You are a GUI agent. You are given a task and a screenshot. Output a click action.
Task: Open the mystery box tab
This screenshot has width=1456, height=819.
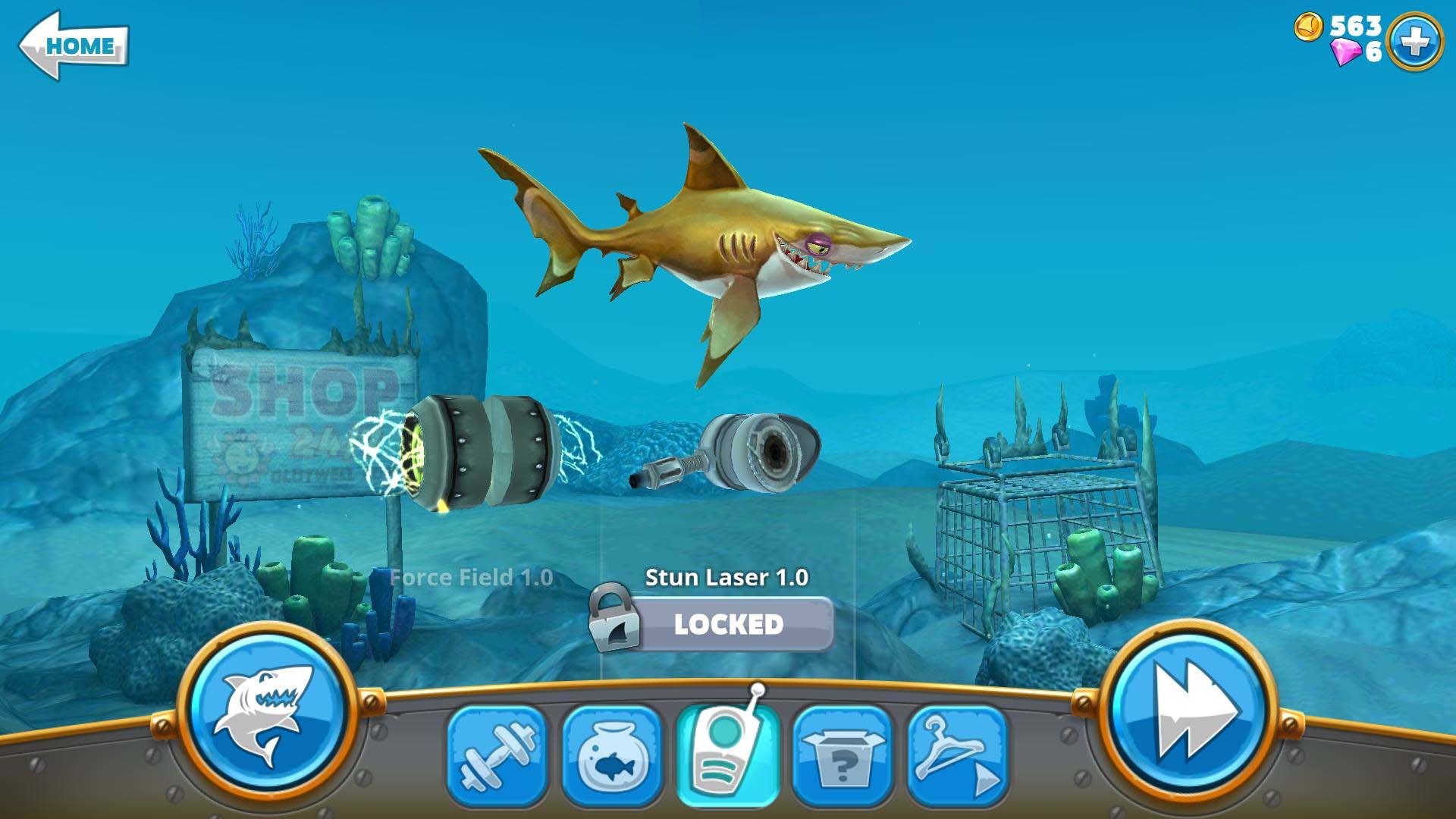coord(843,755)
